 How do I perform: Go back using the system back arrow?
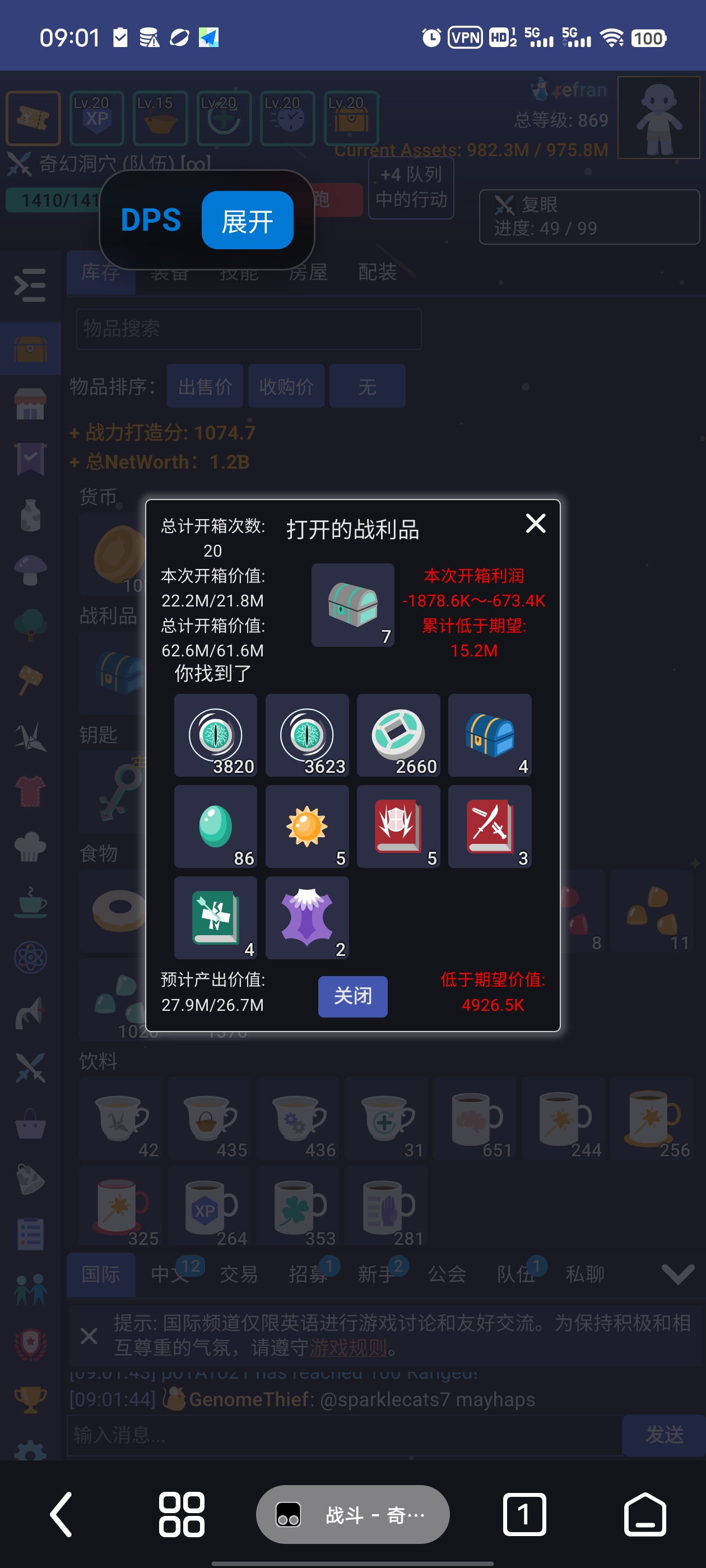[x=61, y=1514]
